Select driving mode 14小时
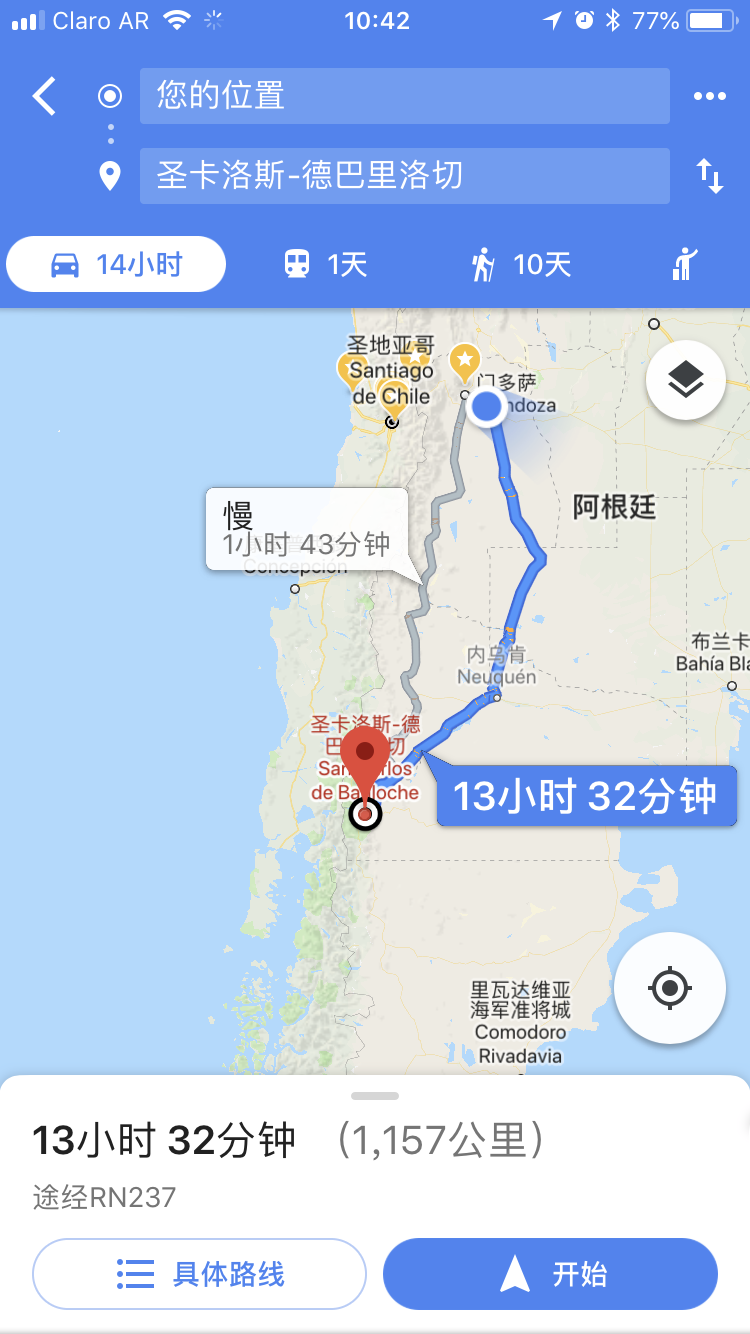Image resolution: width=750 pixels, height=1334 pixels. pos(116,264)
